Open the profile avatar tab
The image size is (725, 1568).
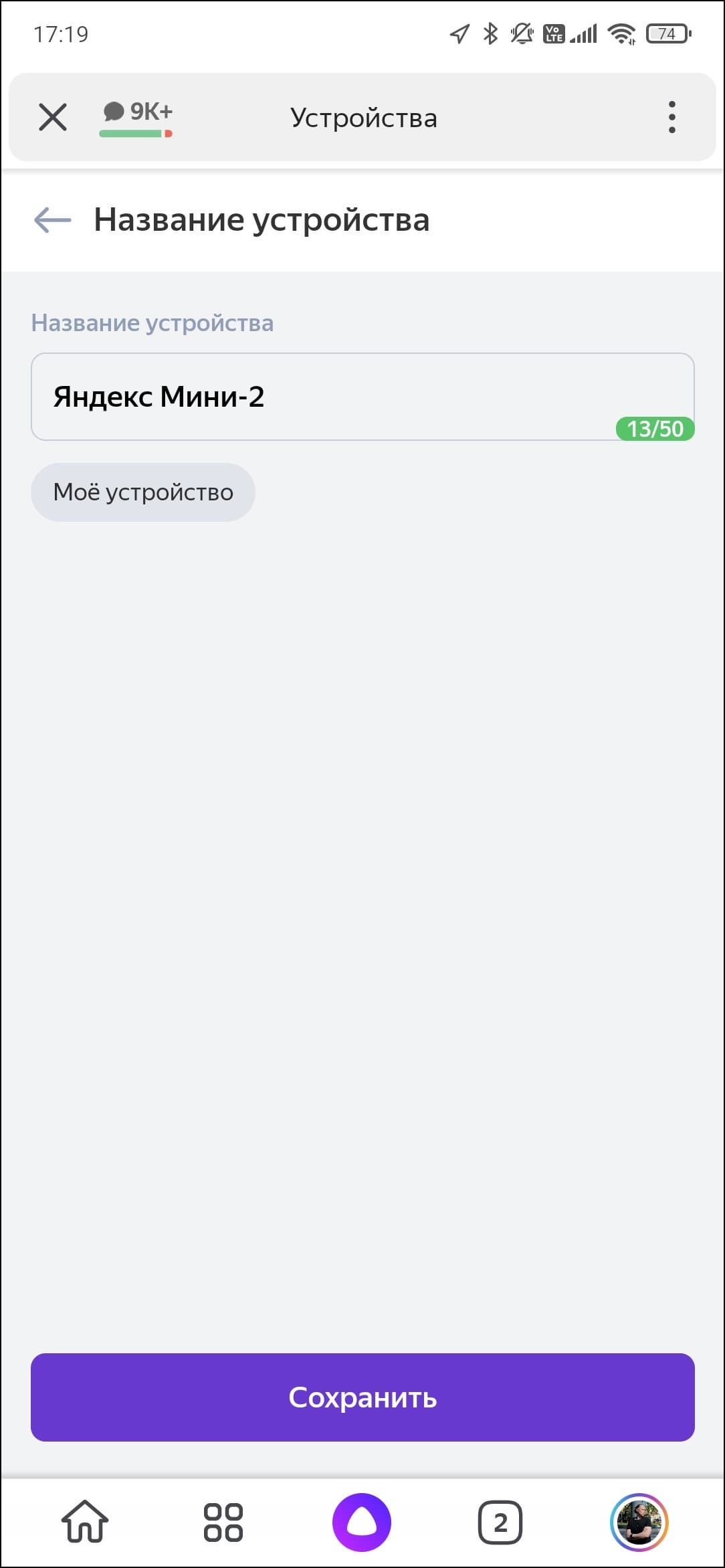pos(639,1522)
